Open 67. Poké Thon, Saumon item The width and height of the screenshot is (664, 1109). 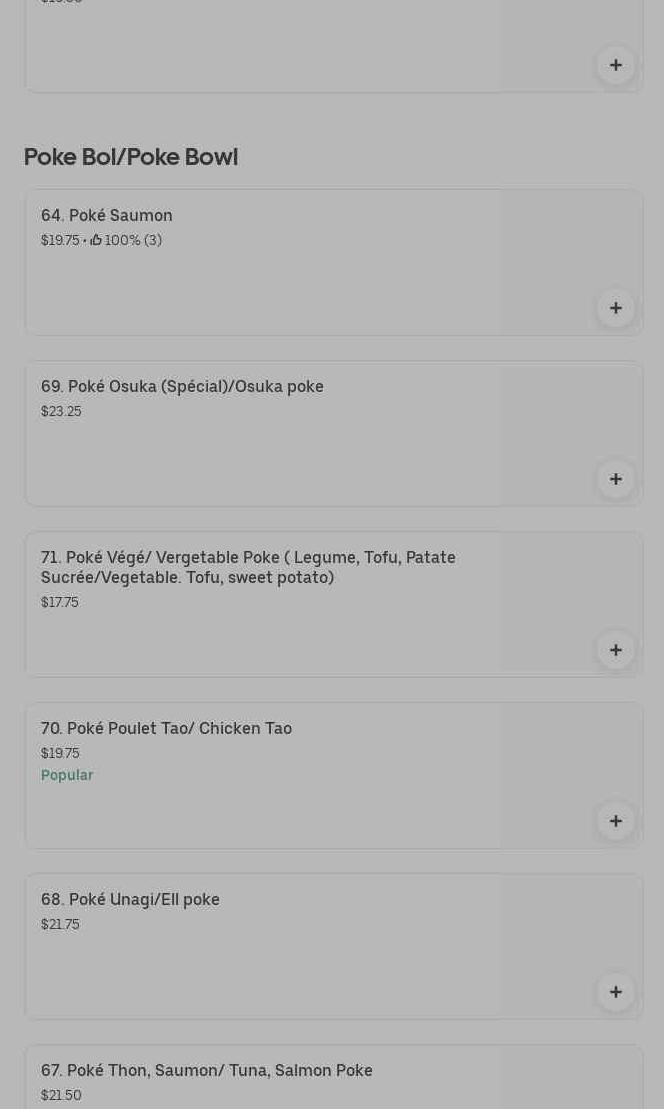click(x=206, y=1070)
